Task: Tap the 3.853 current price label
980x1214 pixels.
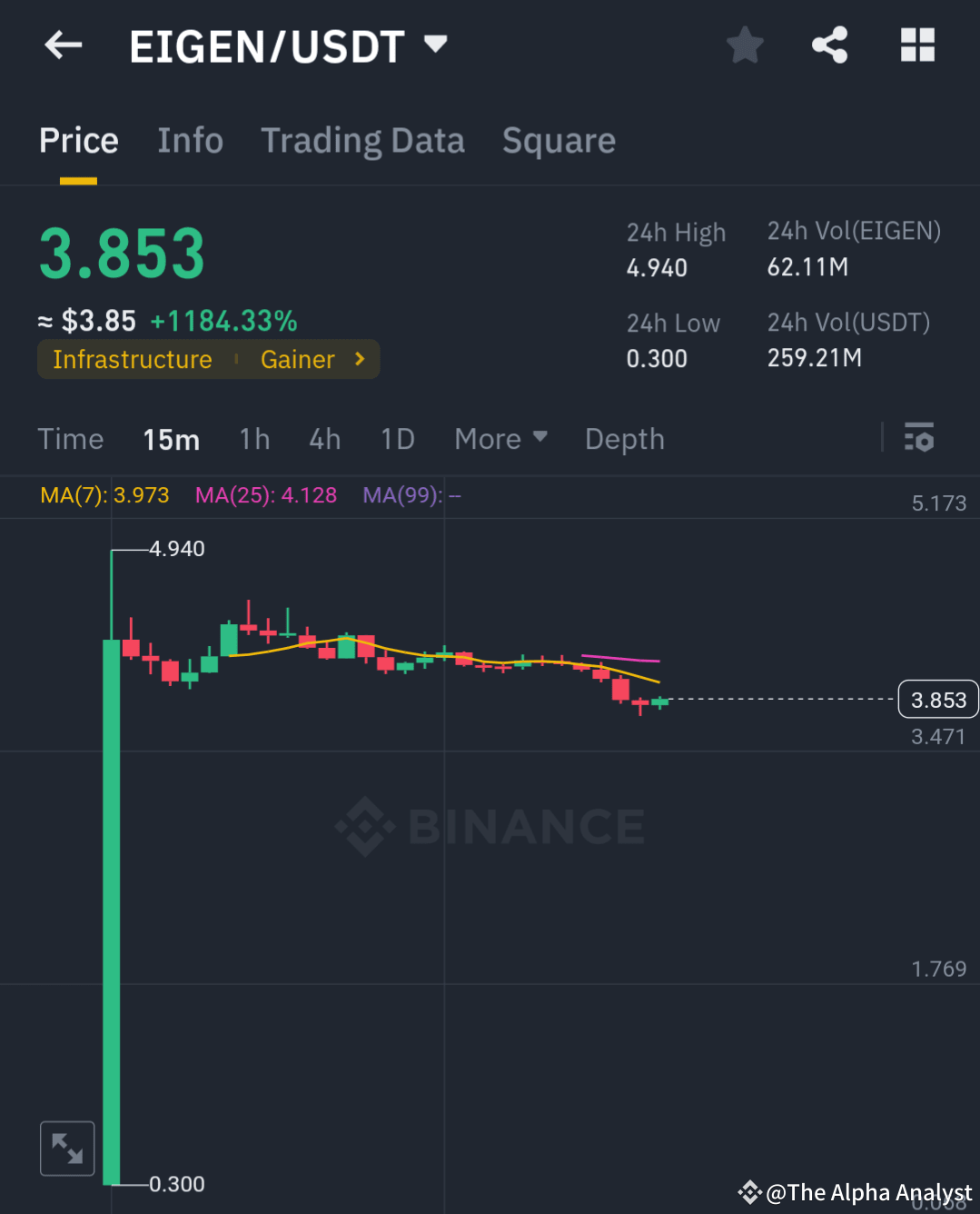Action: 937,699
